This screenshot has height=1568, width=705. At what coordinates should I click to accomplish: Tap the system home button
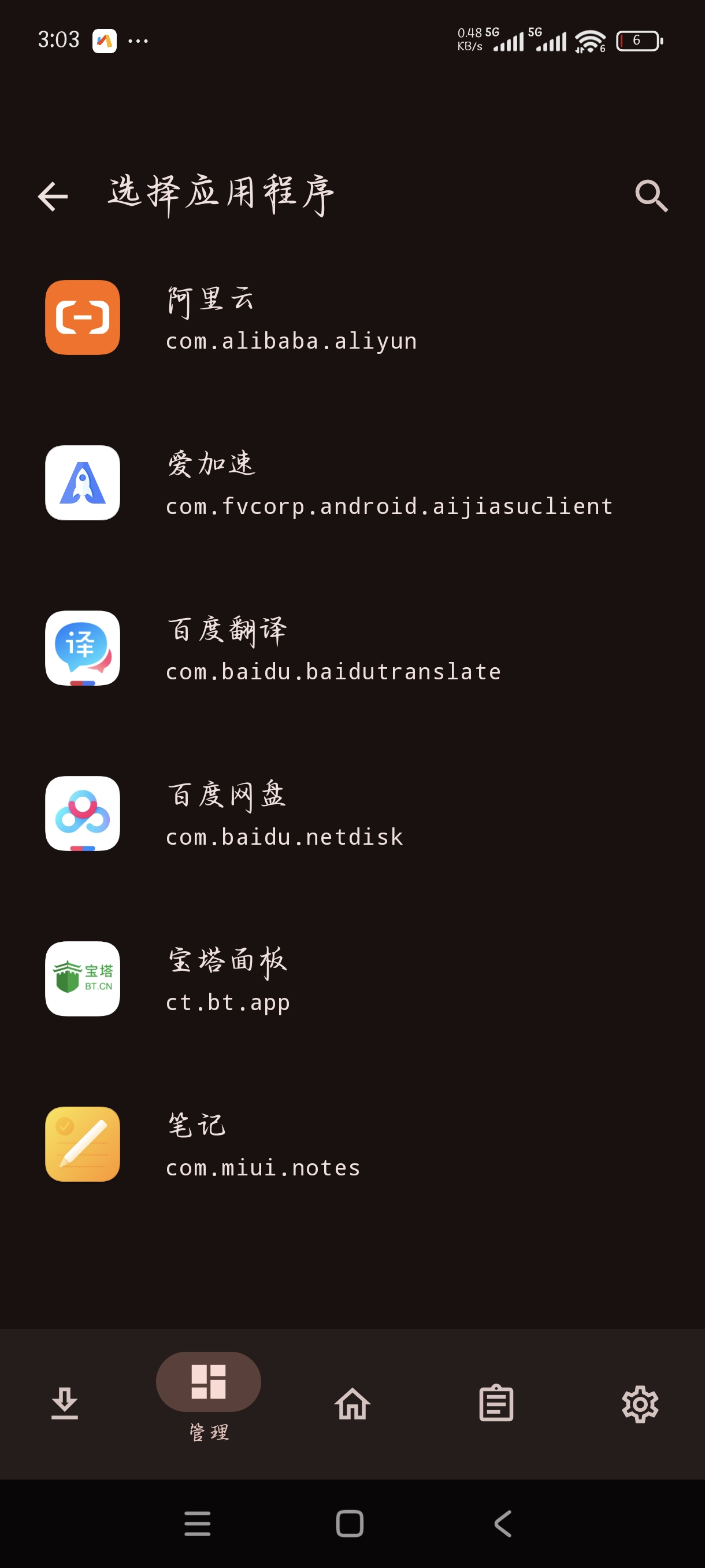[350, 1523]
